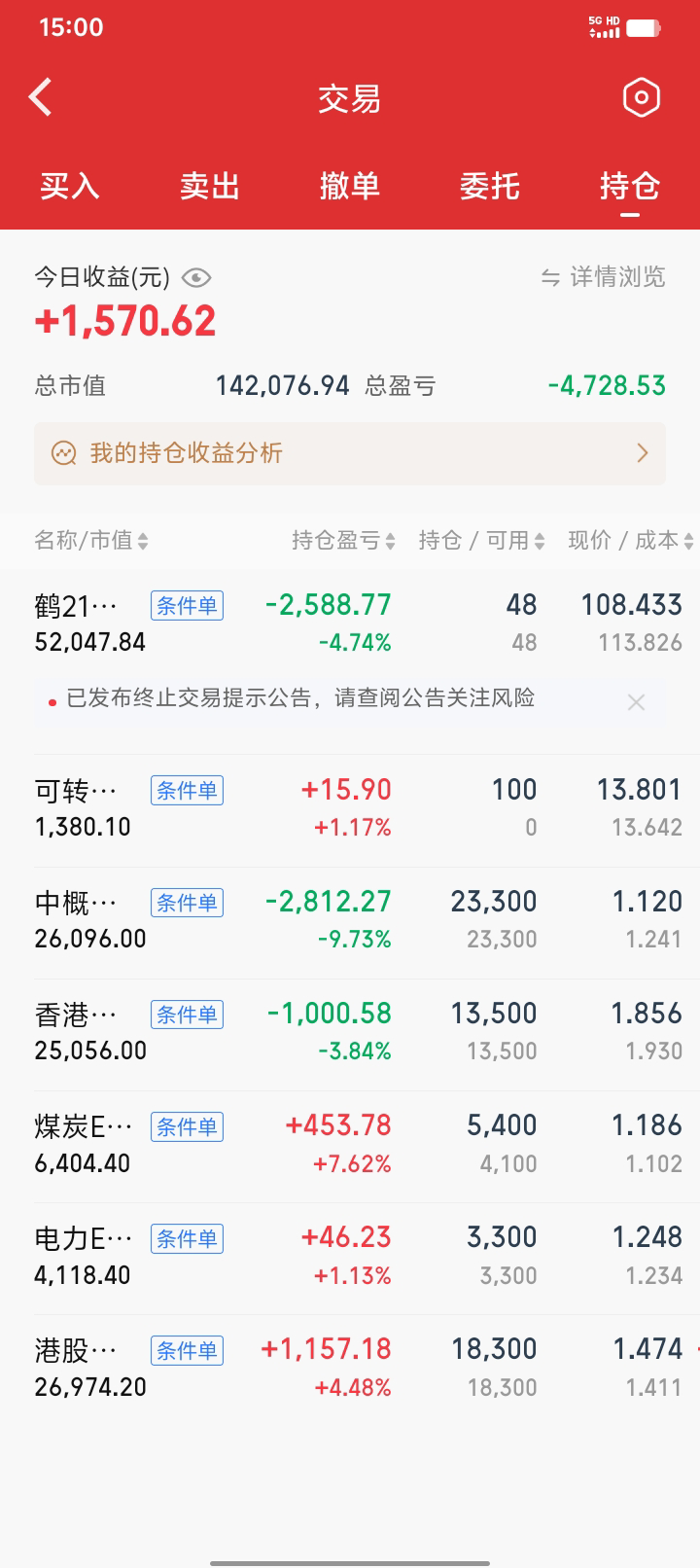Tap 详情浏览 to change view mode
700x1568 pixels.
click(x=604, y=277)
